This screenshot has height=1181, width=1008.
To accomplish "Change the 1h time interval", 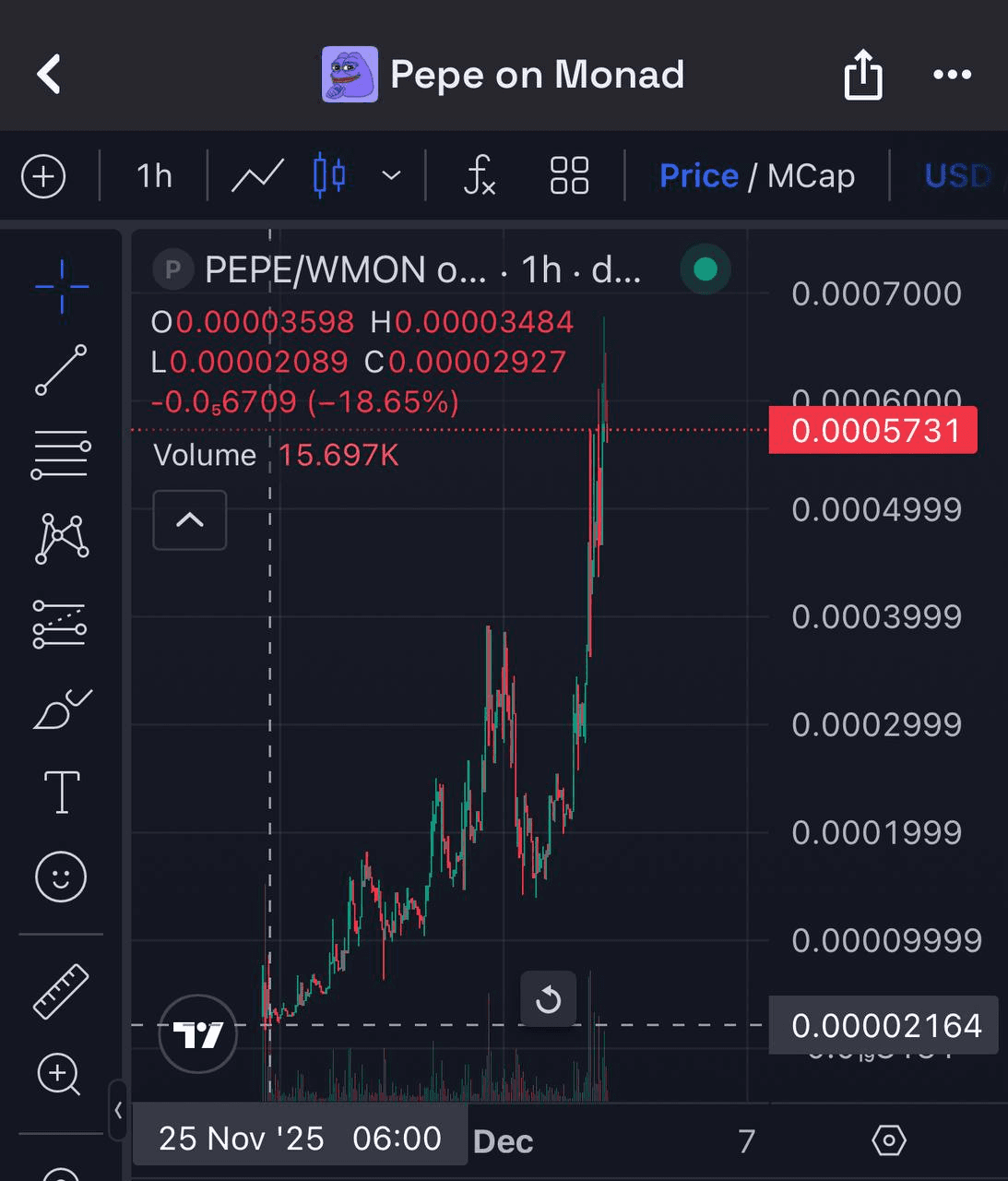I will pyautogui.click(x=154, y=175).
